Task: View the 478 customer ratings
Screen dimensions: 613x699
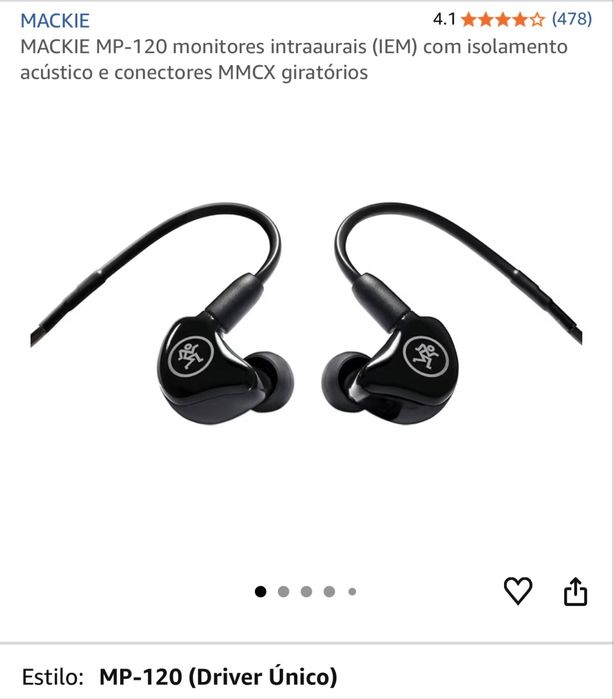Action: 571,19
